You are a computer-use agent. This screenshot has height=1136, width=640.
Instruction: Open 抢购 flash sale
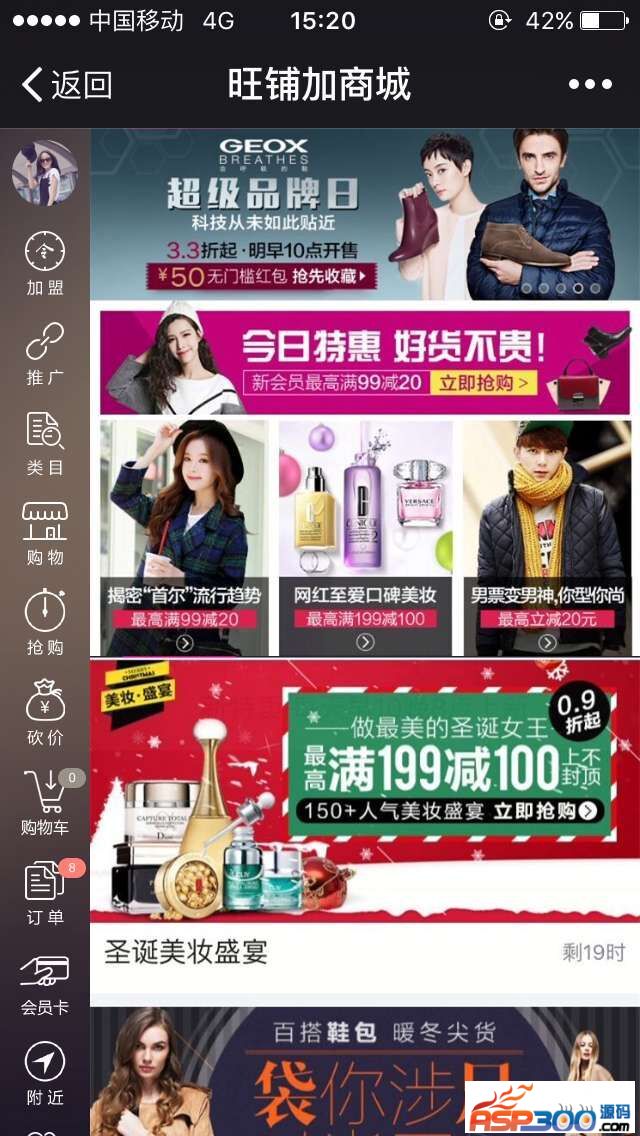tap(45, 623)
